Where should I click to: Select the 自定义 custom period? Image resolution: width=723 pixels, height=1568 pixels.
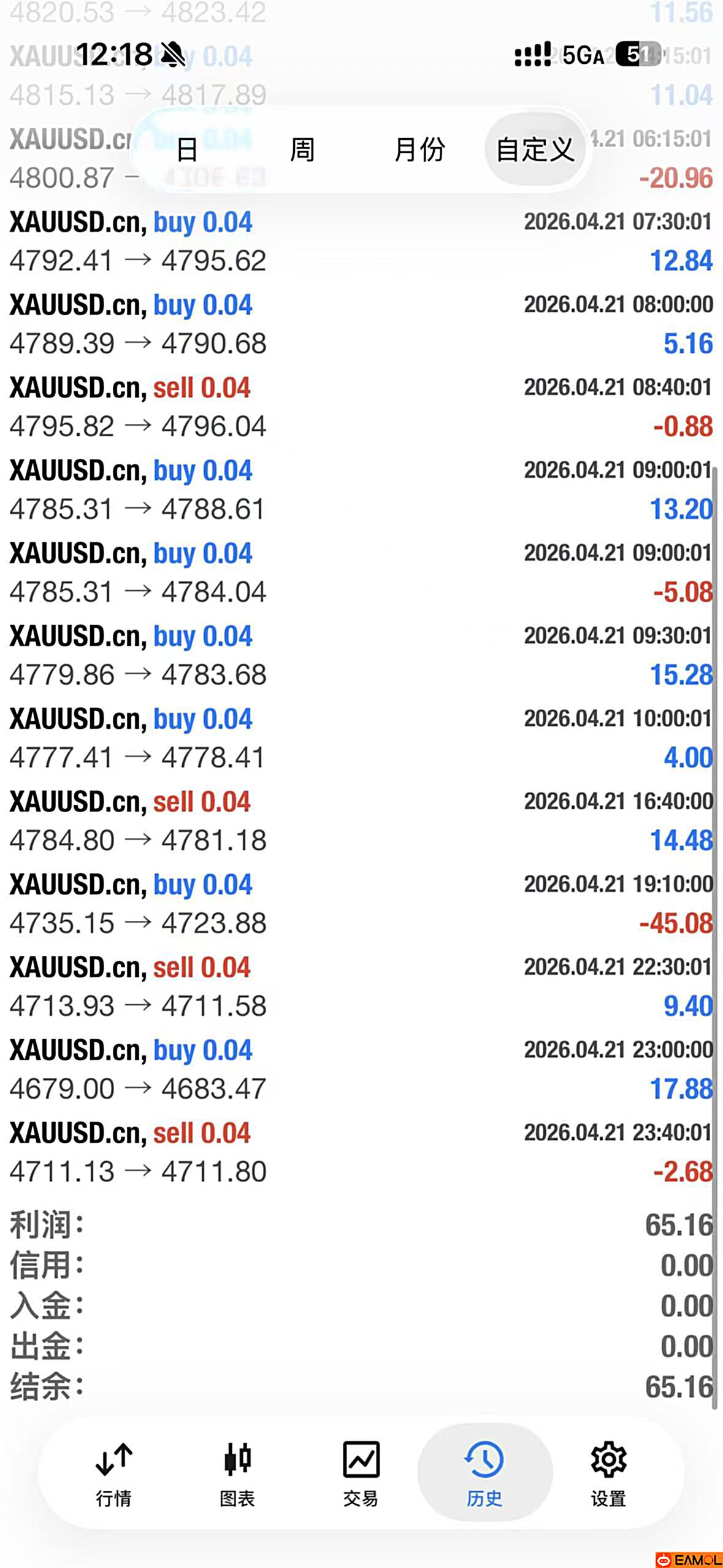point(535,150)
